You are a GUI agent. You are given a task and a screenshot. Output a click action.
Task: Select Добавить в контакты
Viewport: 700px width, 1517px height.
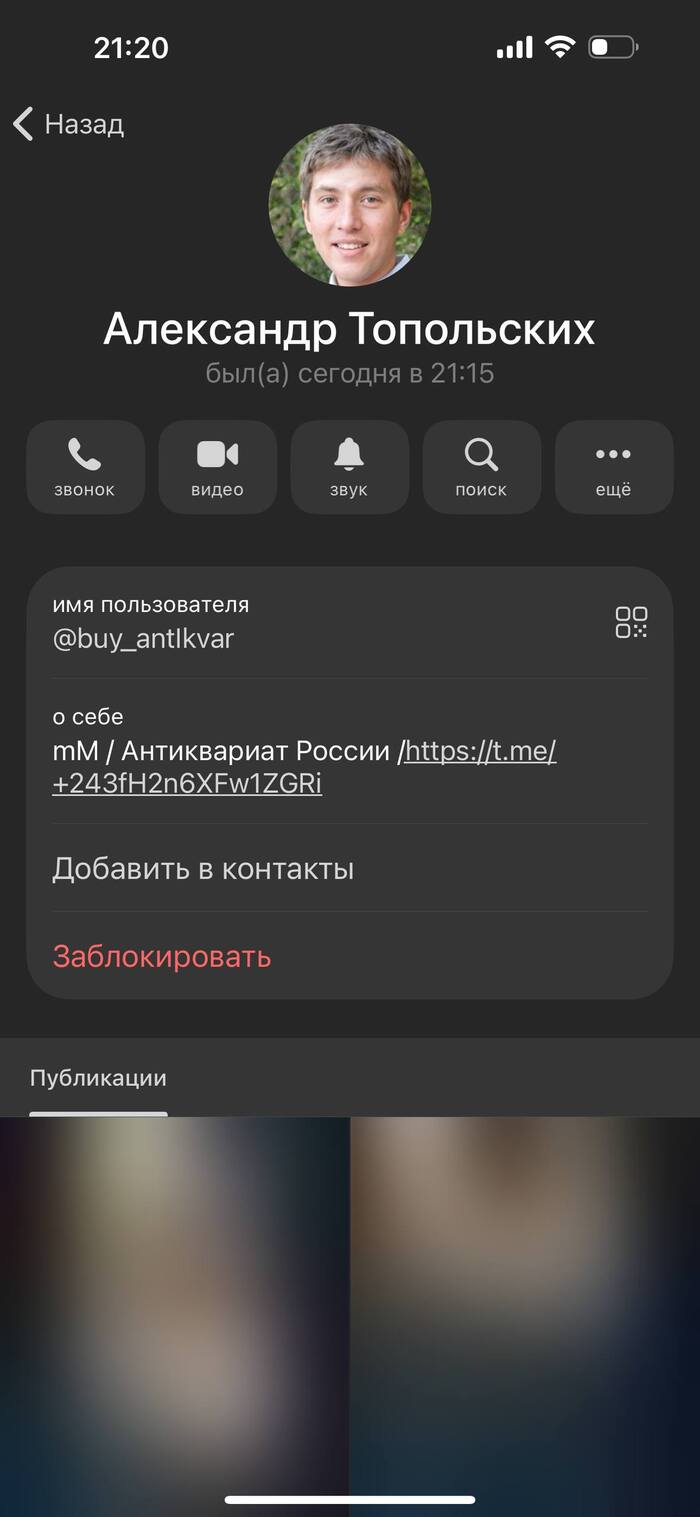203,868
